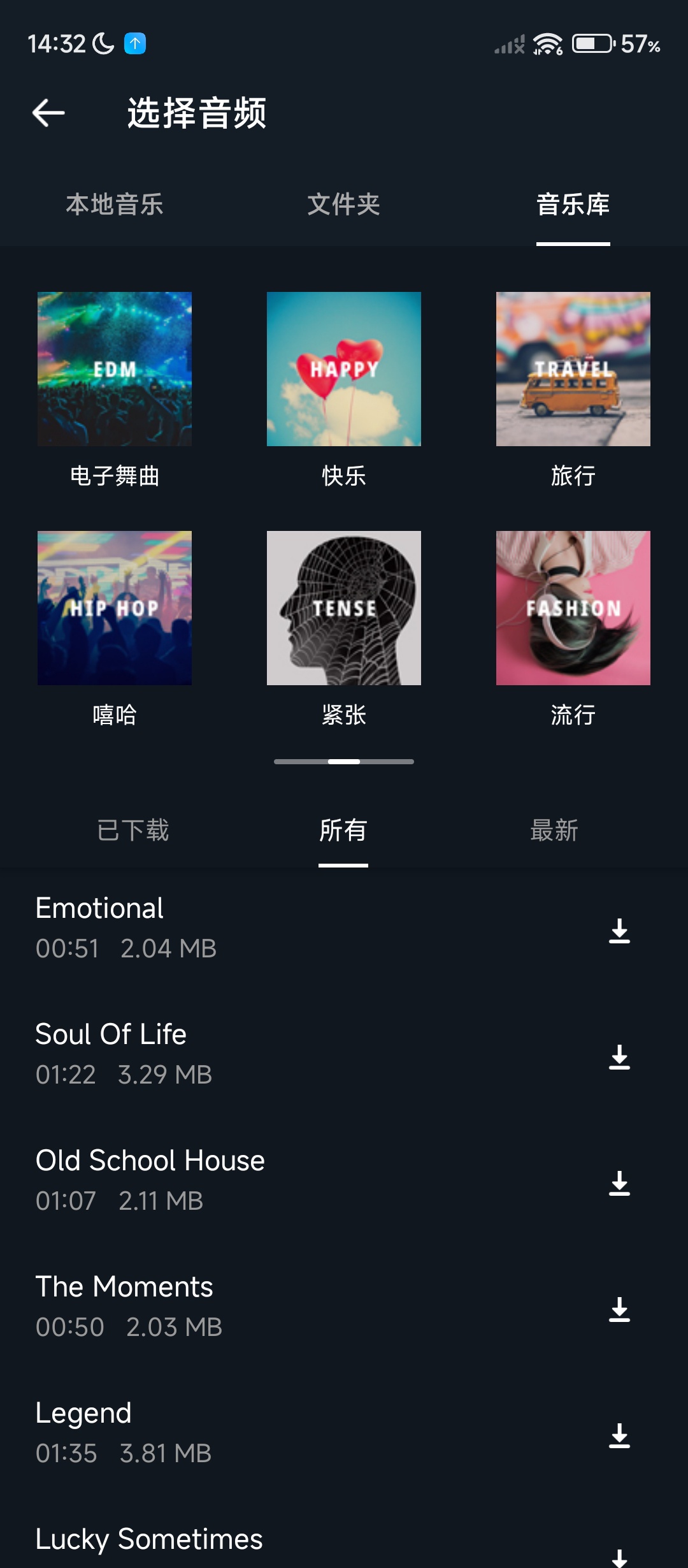This screenshot has width=688, height=1568.
Task: Show the 最新 newest tracks
Action: (554, 831)
